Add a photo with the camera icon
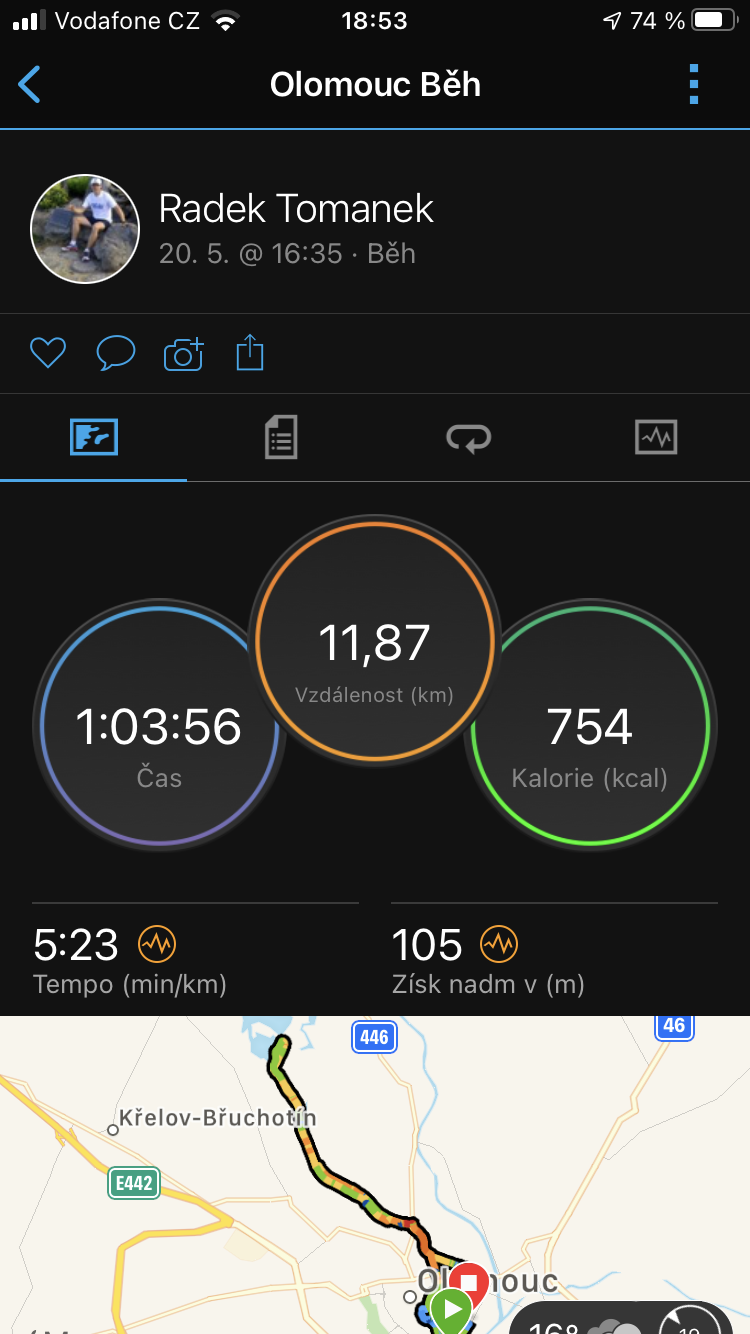 click(183, 354)
